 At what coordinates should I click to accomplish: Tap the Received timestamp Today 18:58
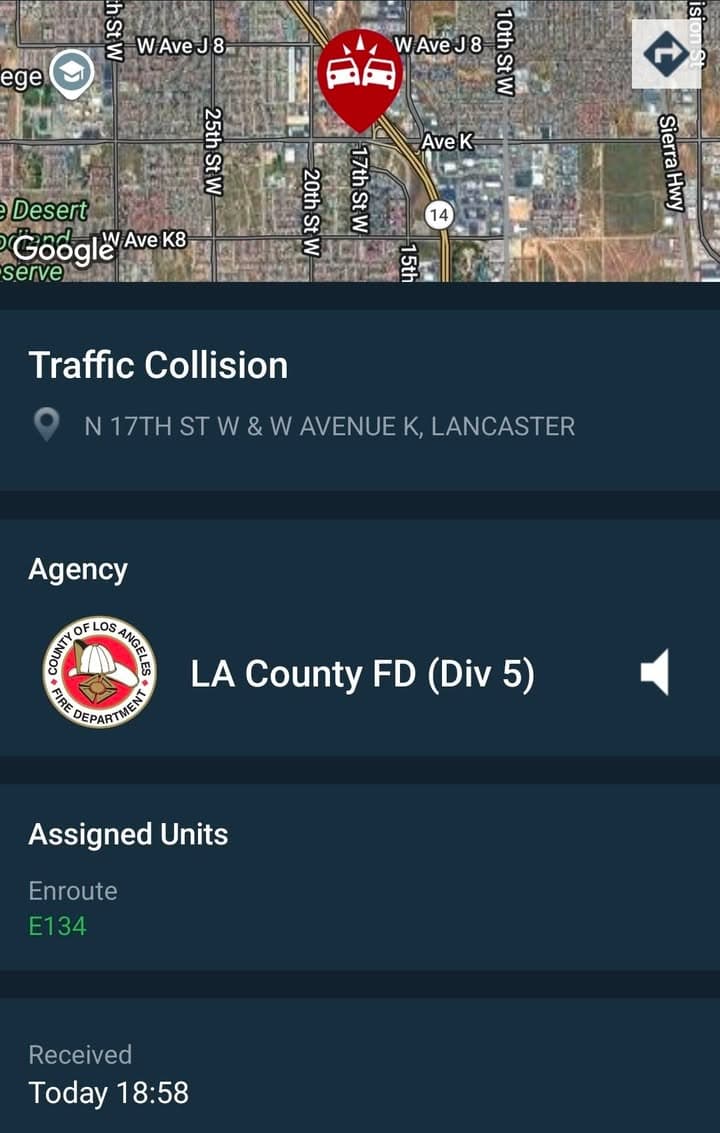click(x=108, y=1093)
